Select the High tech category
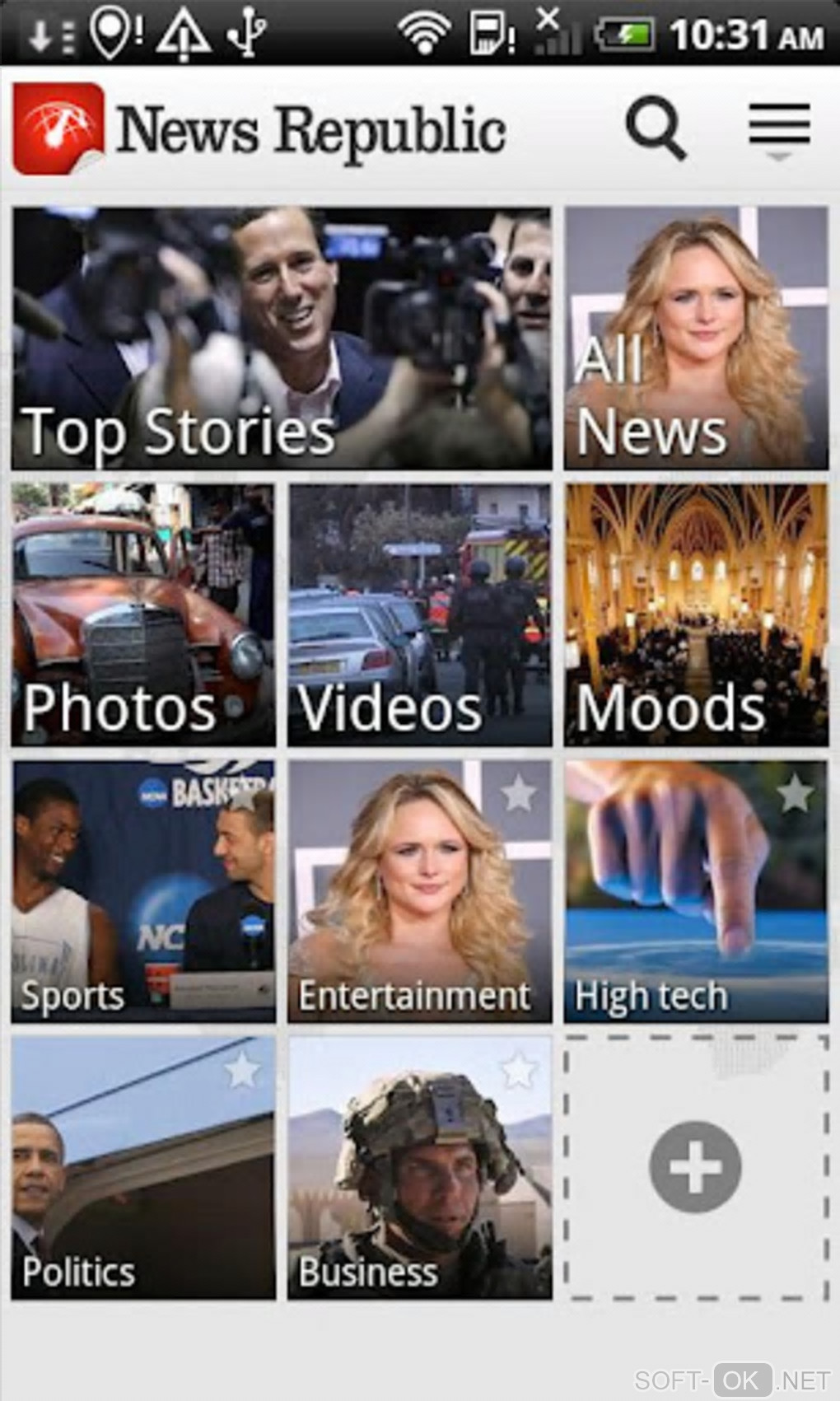840x1401 pixels. (696, 892)
